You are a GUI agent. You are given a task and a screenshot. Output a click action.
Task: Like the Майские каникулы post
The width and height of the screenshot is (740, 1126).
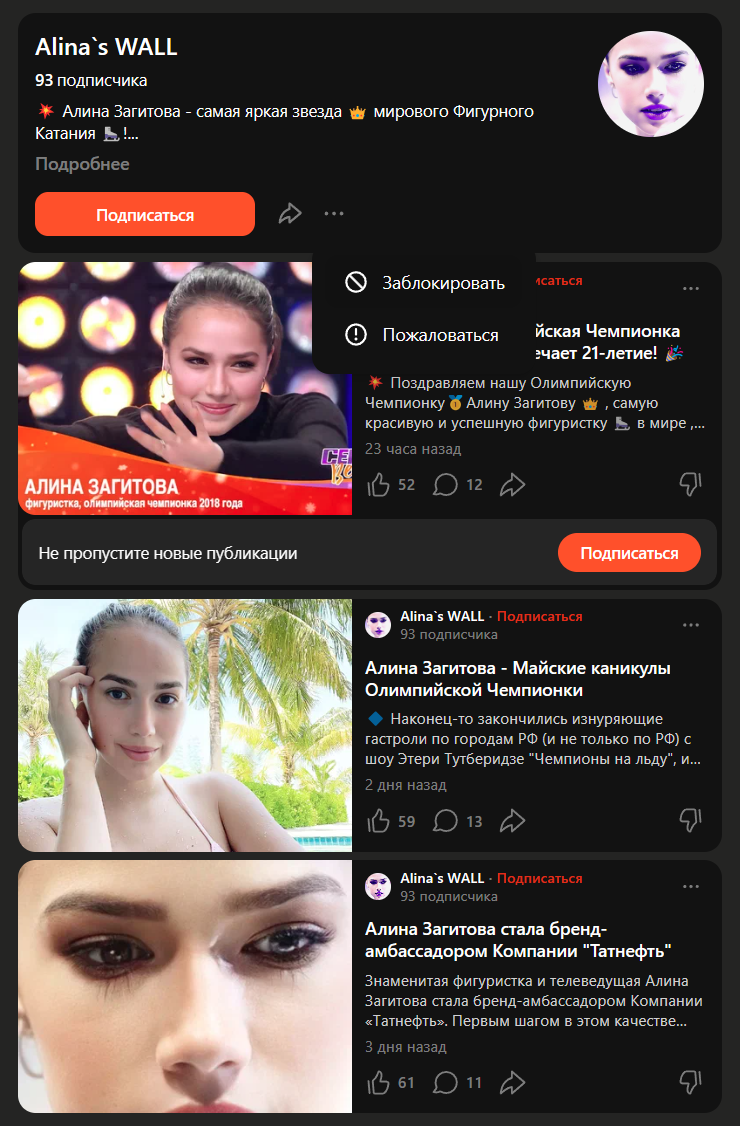[x=379, y=821]
